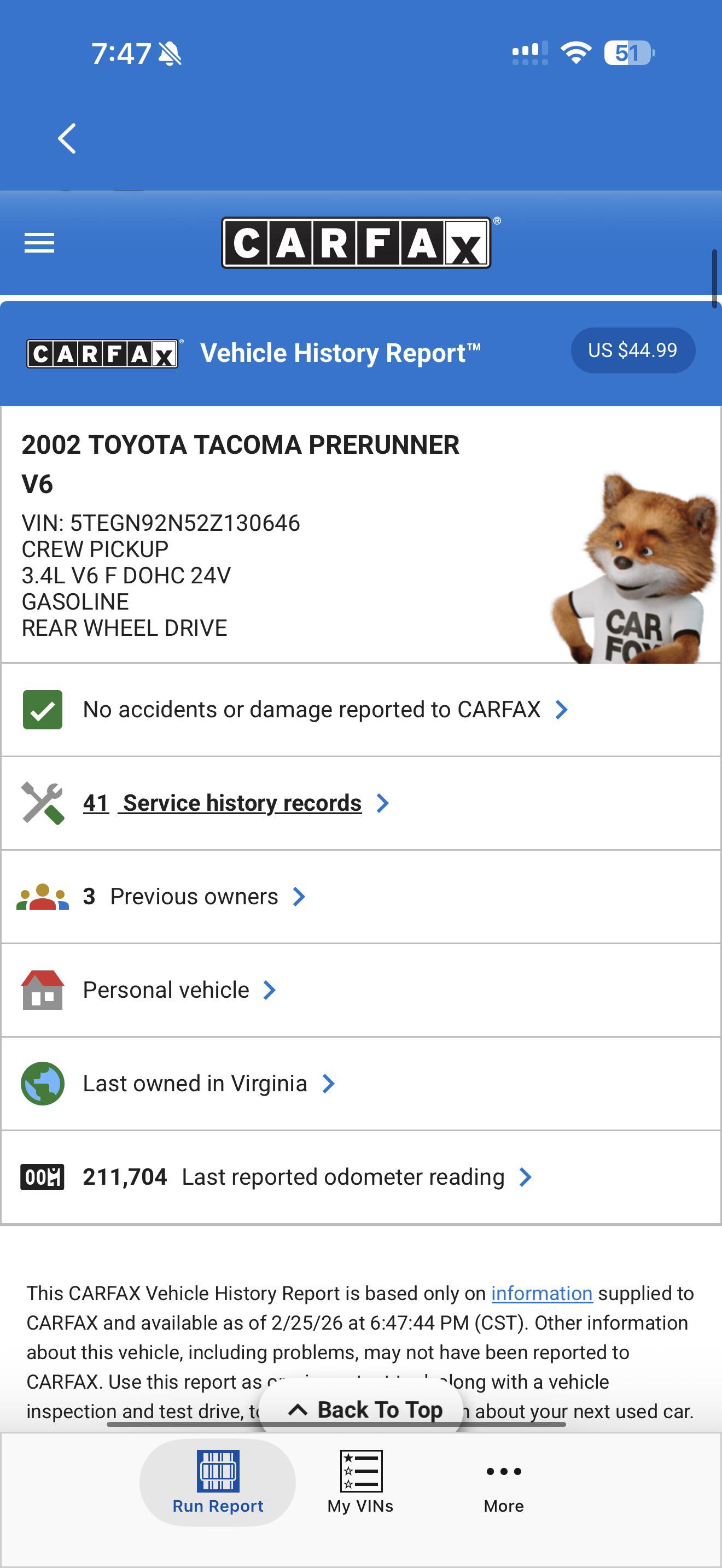This screenshot has width=722, height=1568.
Task: Expand the 3 previous owners section
Action: pyautogui.click(x=194, y=897)
